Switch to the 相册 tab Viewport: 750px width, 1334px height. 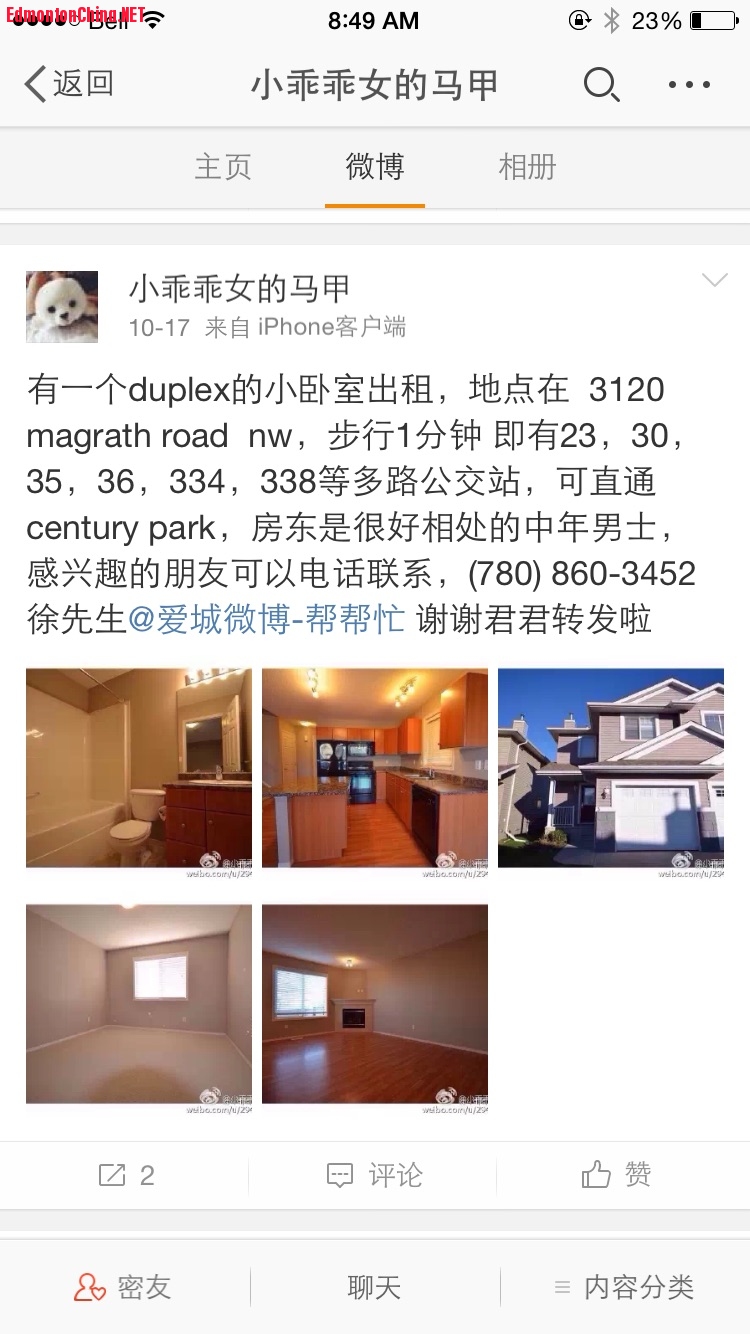527,167
